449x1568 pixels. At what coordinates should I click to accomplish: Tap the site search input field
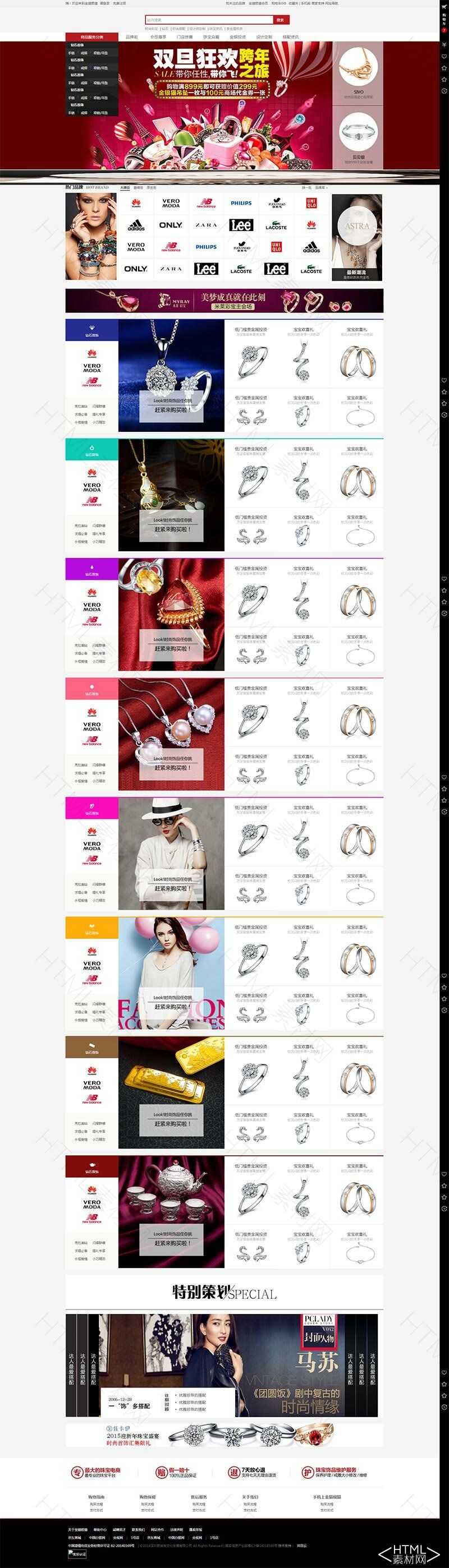click(x=208, y=20)
